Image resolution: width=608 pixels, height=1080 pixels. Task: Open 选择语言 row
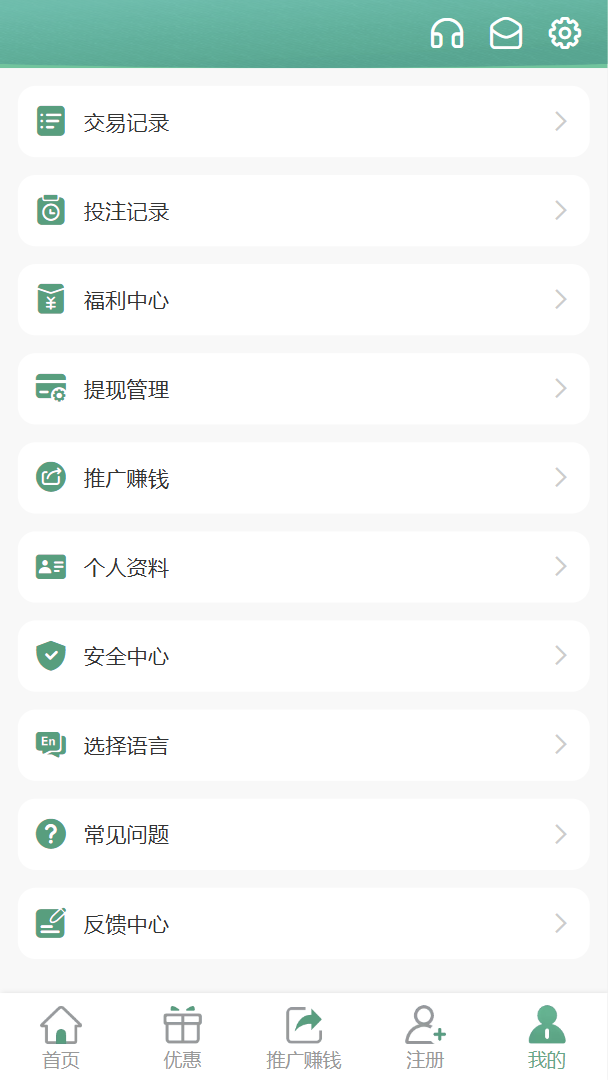click(x=304, y=745)
